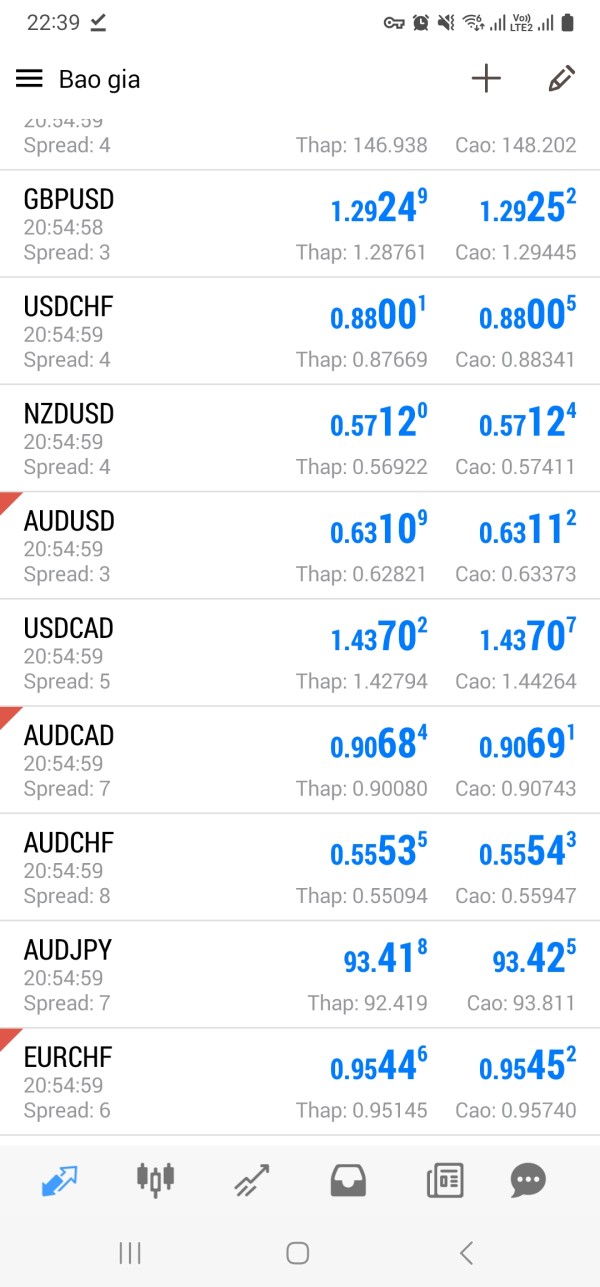Go to the History inbox tab
This screenshot has width=600, height=1287.
coord(348,1181)
